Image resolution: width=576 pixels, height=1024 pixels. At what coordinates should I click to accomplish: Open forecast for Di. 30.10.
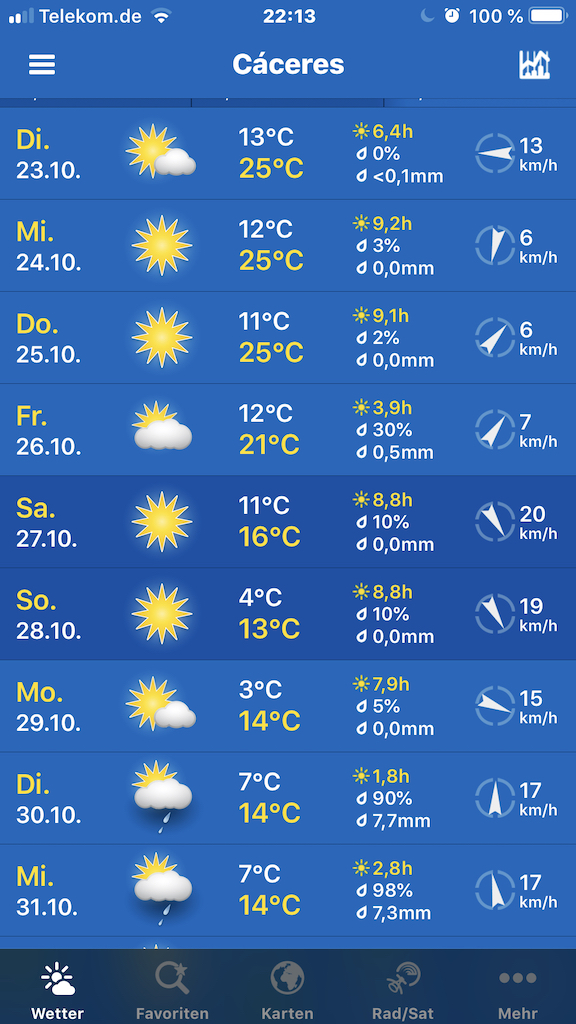tap(288, 798)
